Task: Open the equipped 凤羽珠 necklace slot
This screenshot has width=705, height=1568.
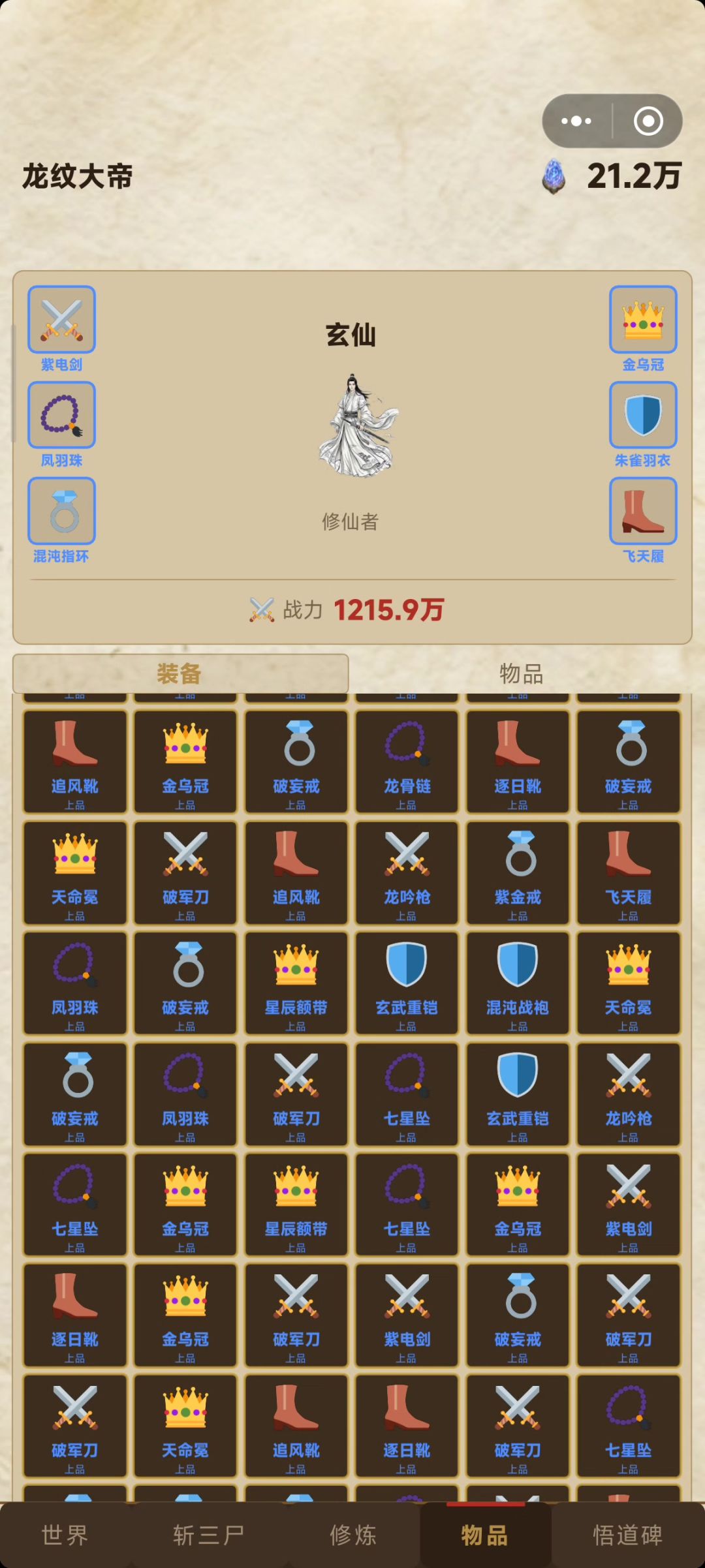Action: pos(61,416)
